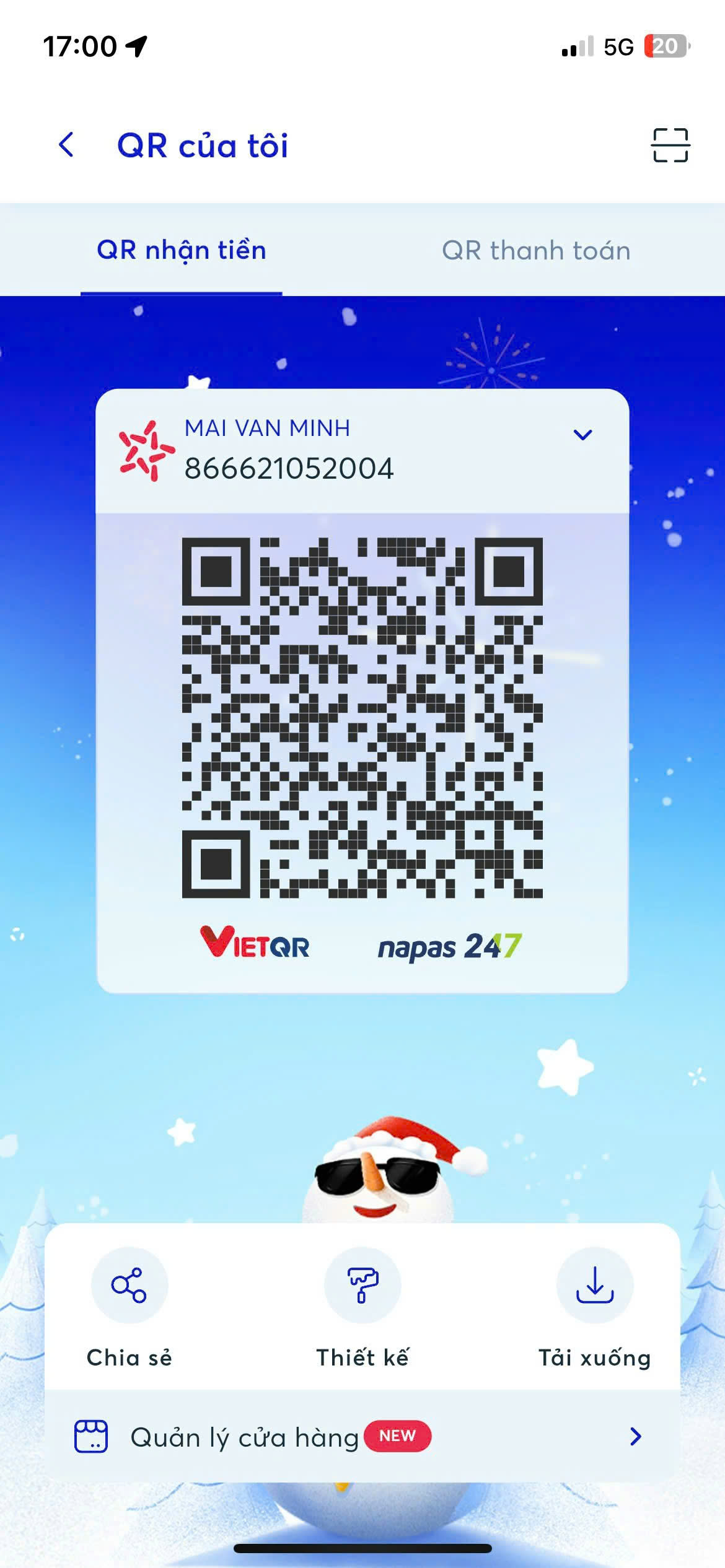Open the QR scanner icon
The width and height of the screenshot is (725, 1568).
[x=670, y=146]
